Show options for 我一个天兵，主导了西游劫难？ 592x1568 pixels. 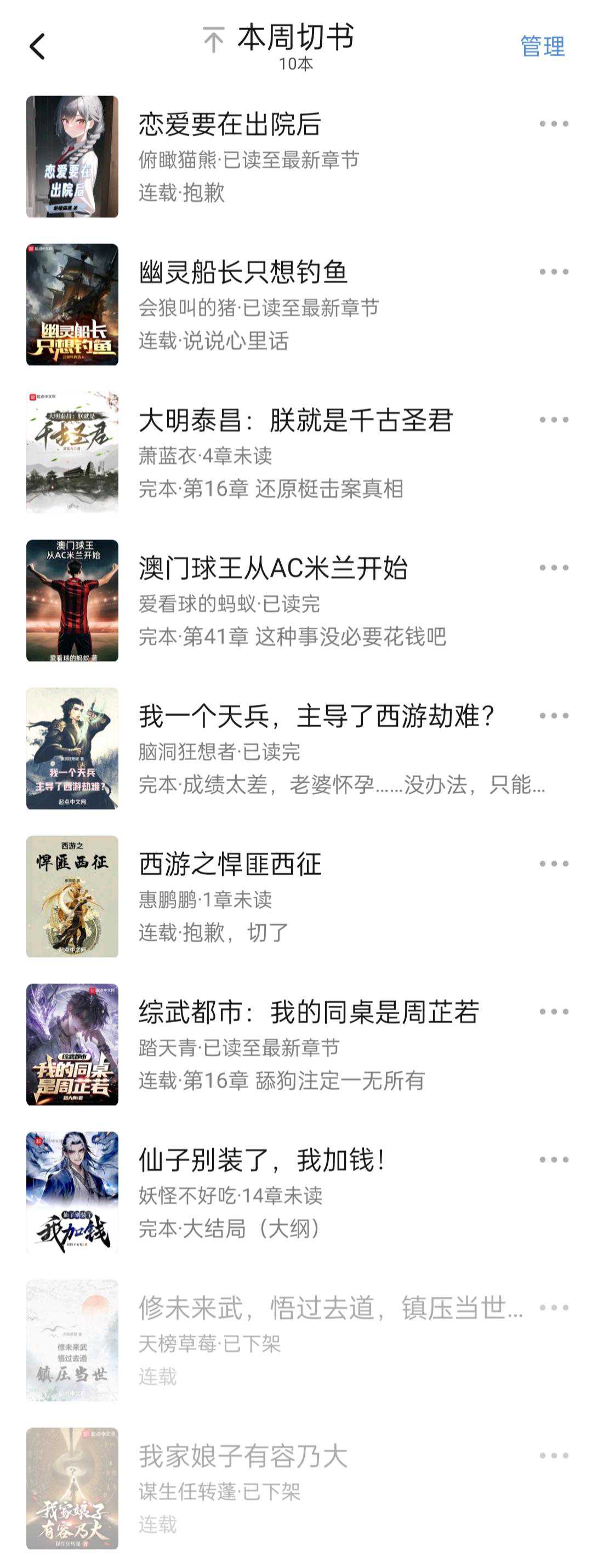click(554, 716)
